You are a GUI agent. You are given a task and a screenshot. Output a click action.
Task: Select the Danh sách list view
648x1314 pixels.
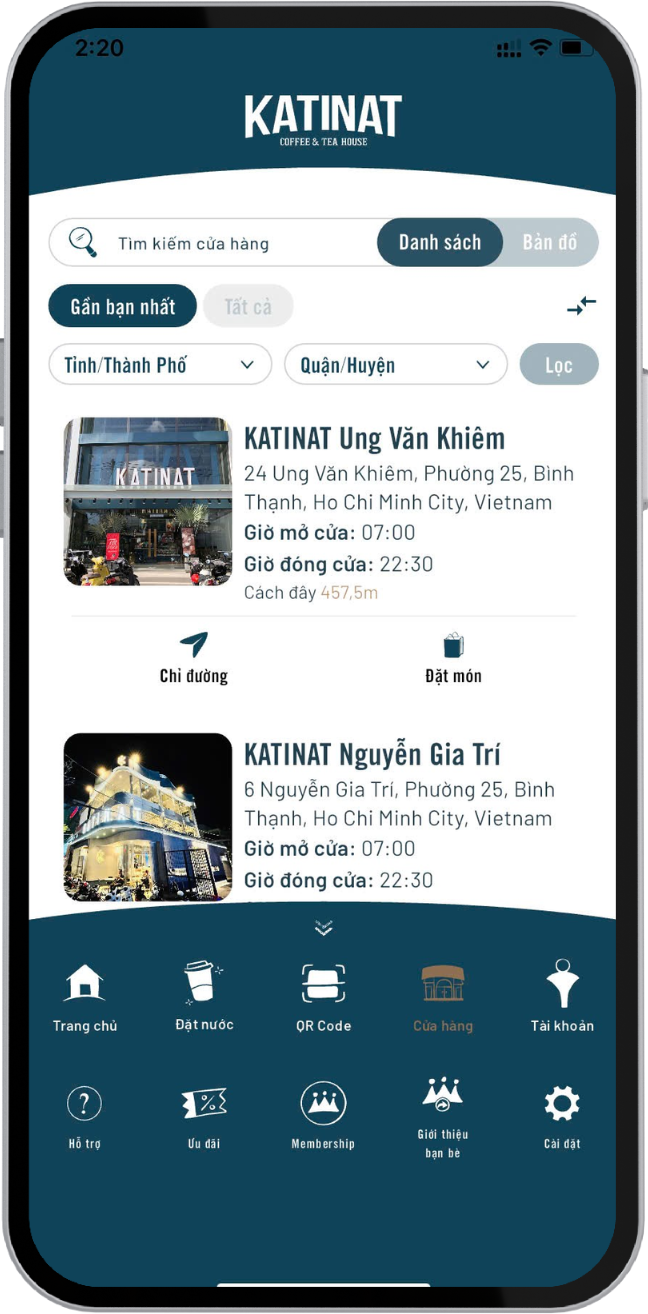[x=439, y=242]
